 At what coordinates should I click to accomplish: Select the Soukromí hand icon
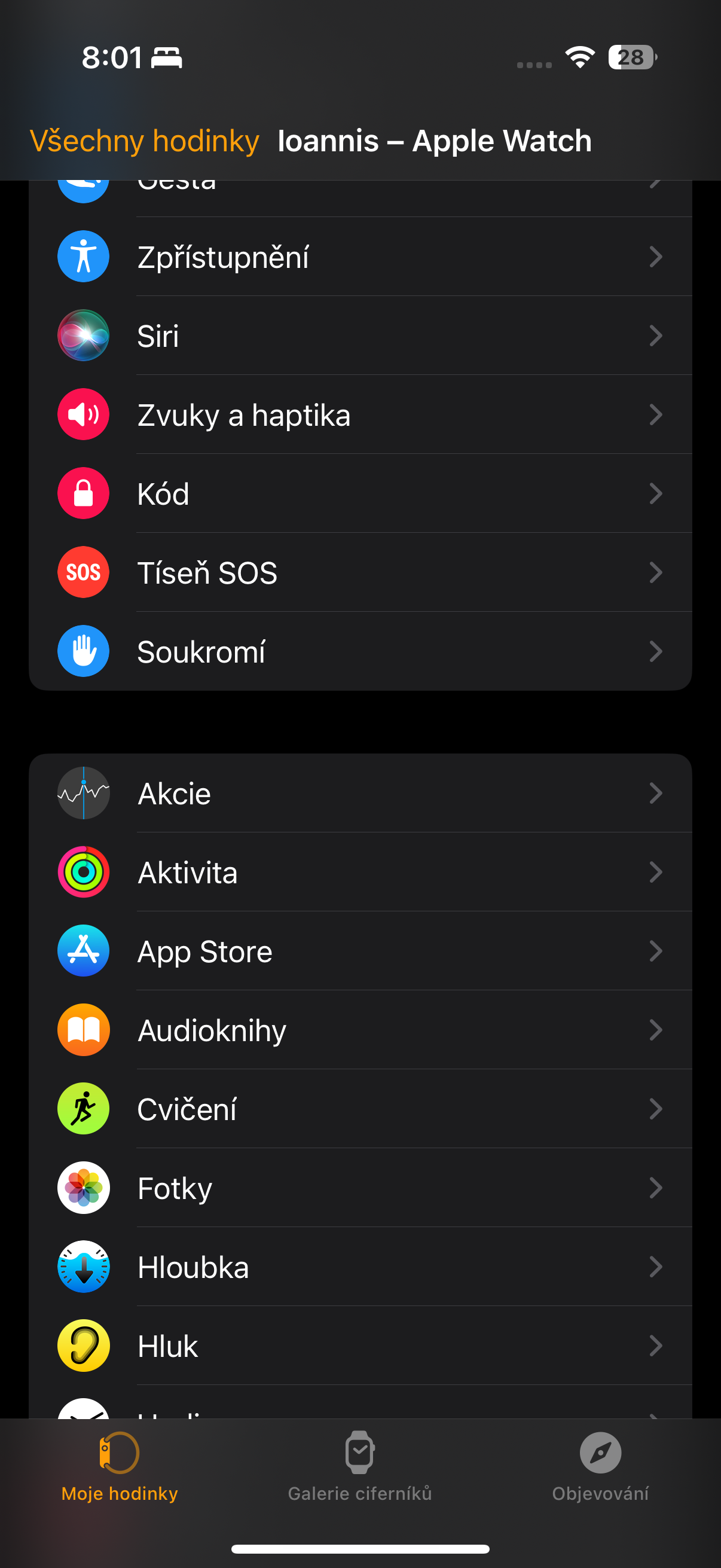click(83, 651)
